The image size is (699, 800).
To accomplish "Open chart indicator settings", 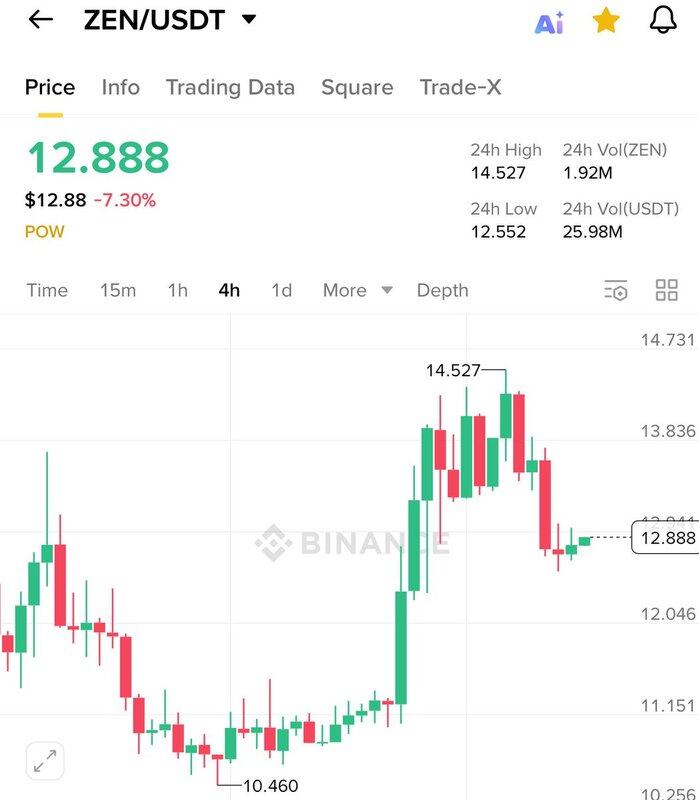I will (616, 291).
